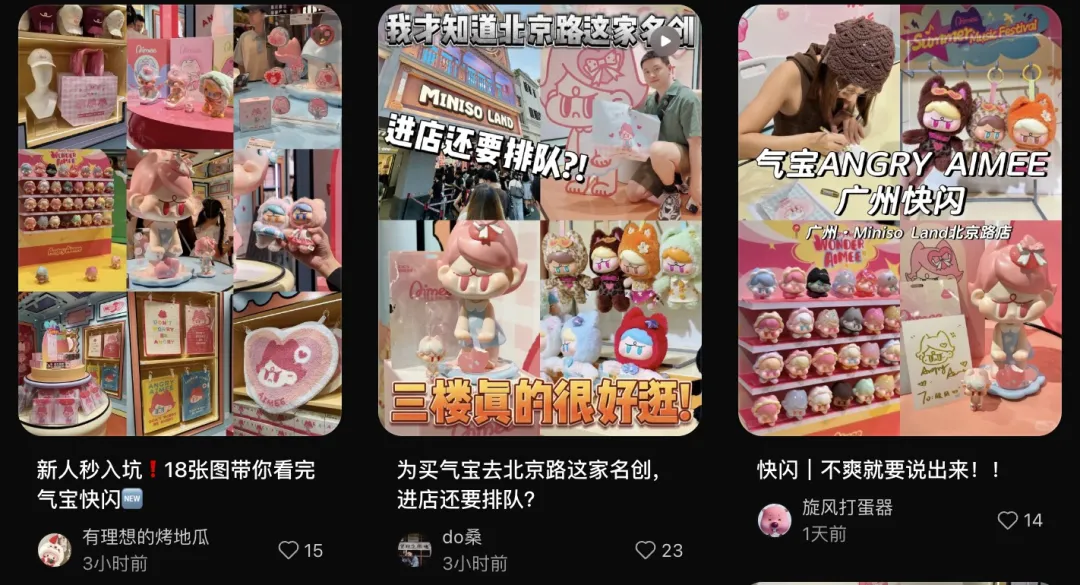Open the 18张图带你看完气宝快闪 post
This screenshot has height=585, width=1080.
[180, 220]
